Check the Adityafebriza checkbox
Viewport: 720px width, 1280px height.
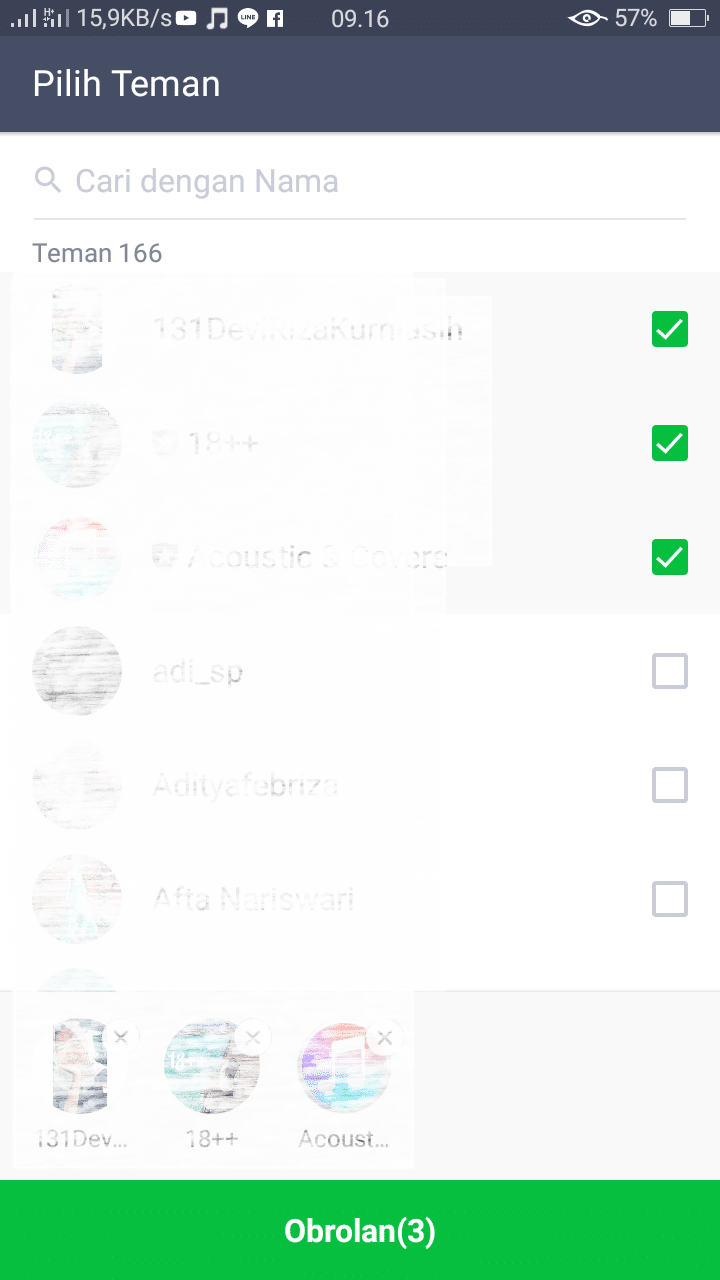[669, 785]
